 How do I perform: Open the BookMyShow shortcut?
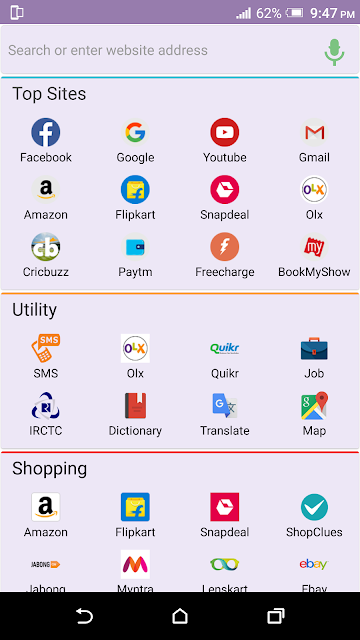314,255
